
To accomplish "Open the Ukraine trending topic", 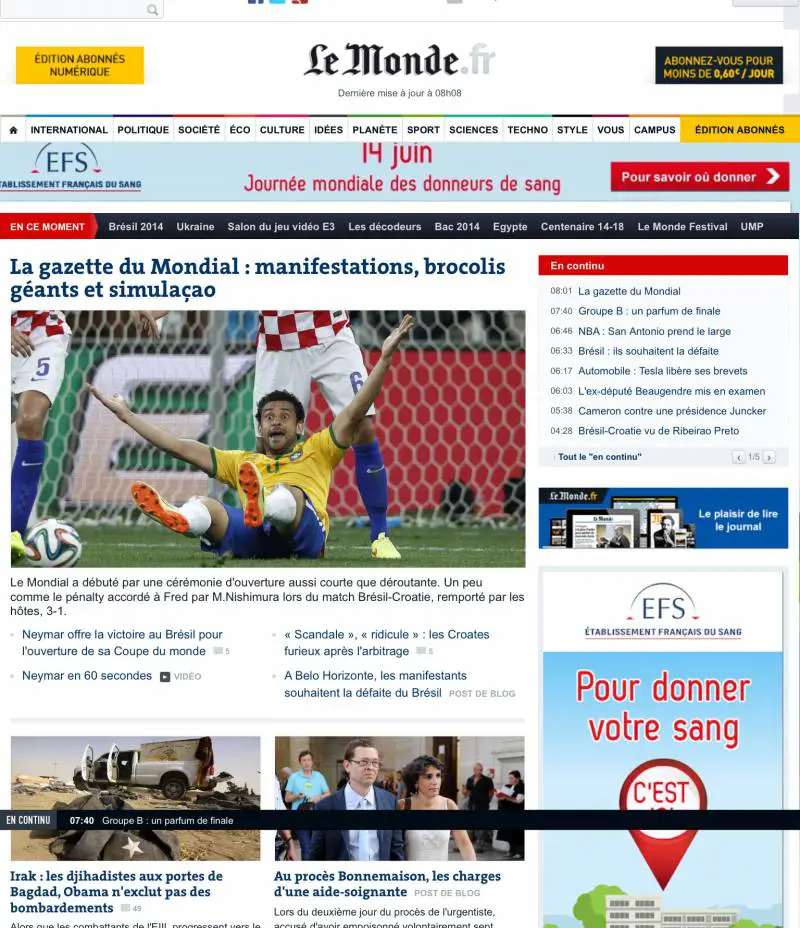I will click(x=195, y=227).
